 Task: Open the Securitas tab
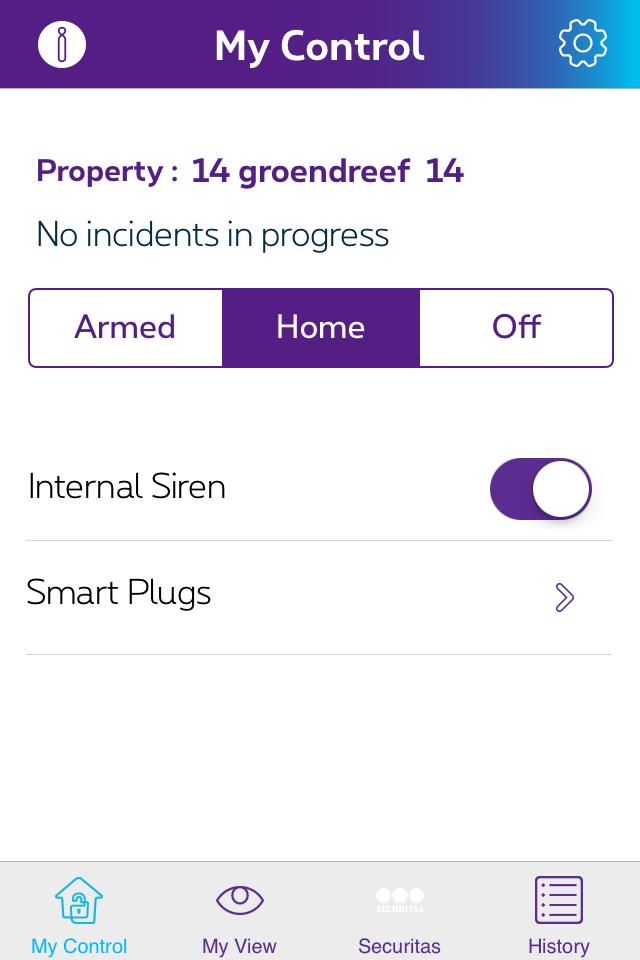399,914
